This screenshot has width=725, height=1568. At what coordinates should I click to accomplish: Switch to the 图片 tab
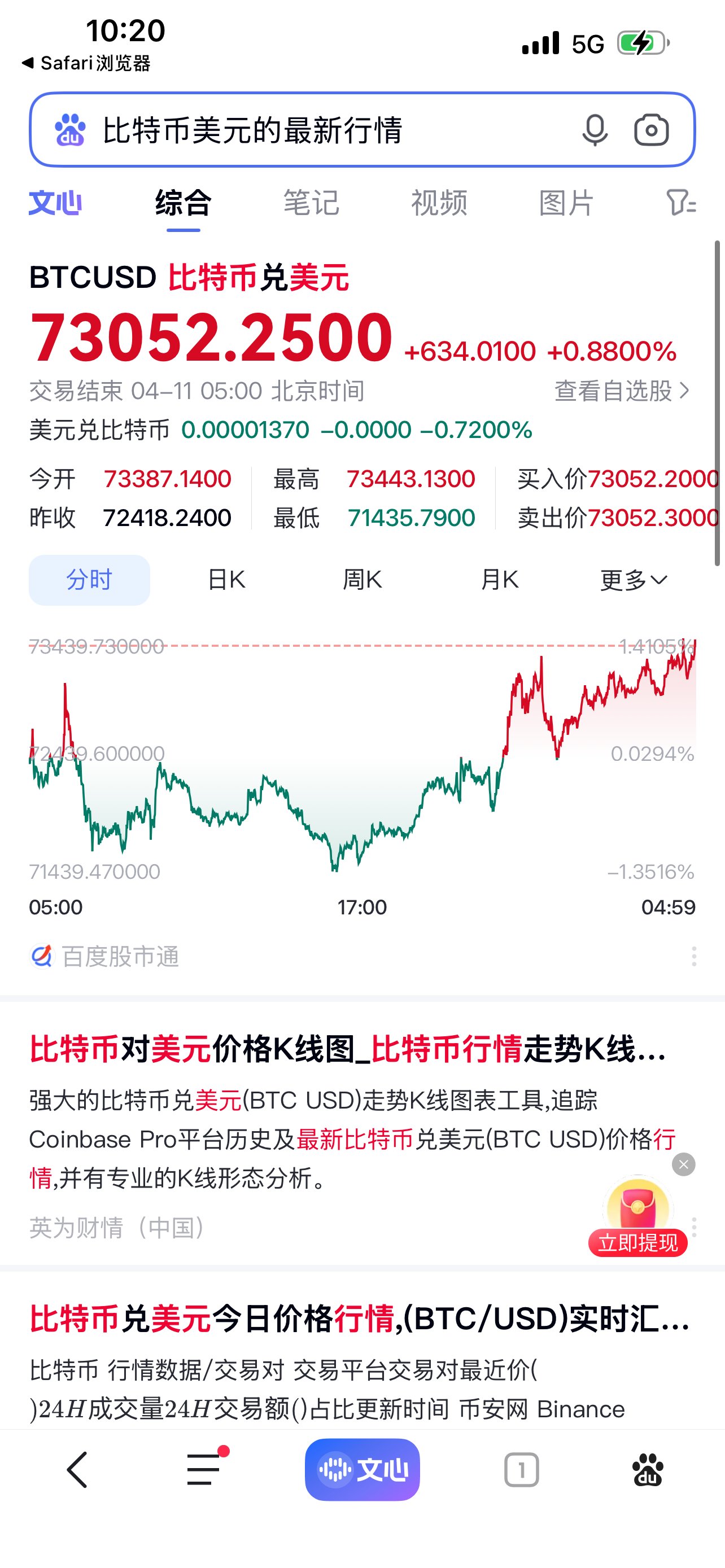coord(566,203)
